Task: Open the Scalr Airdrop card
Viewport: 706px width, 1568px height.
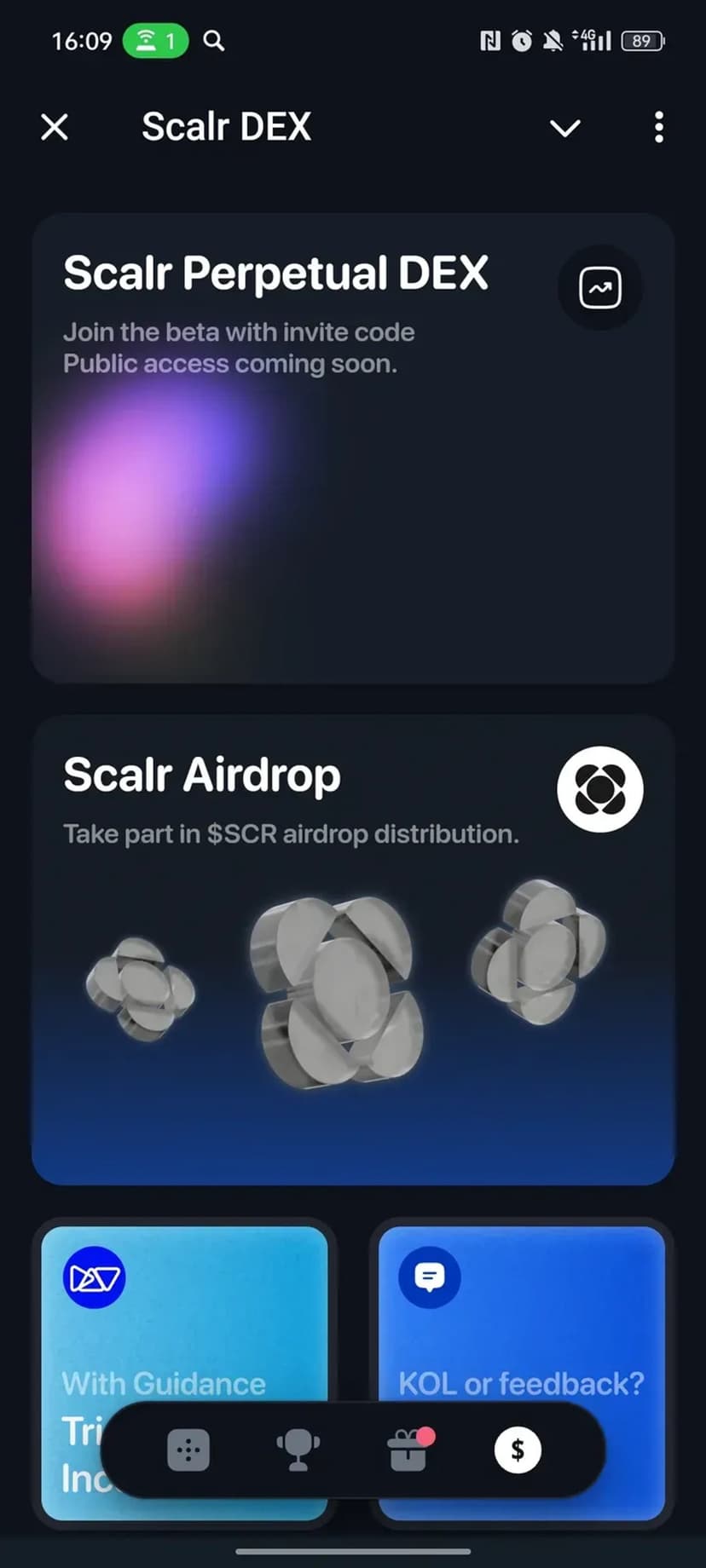Action: (x=353, y=950)
